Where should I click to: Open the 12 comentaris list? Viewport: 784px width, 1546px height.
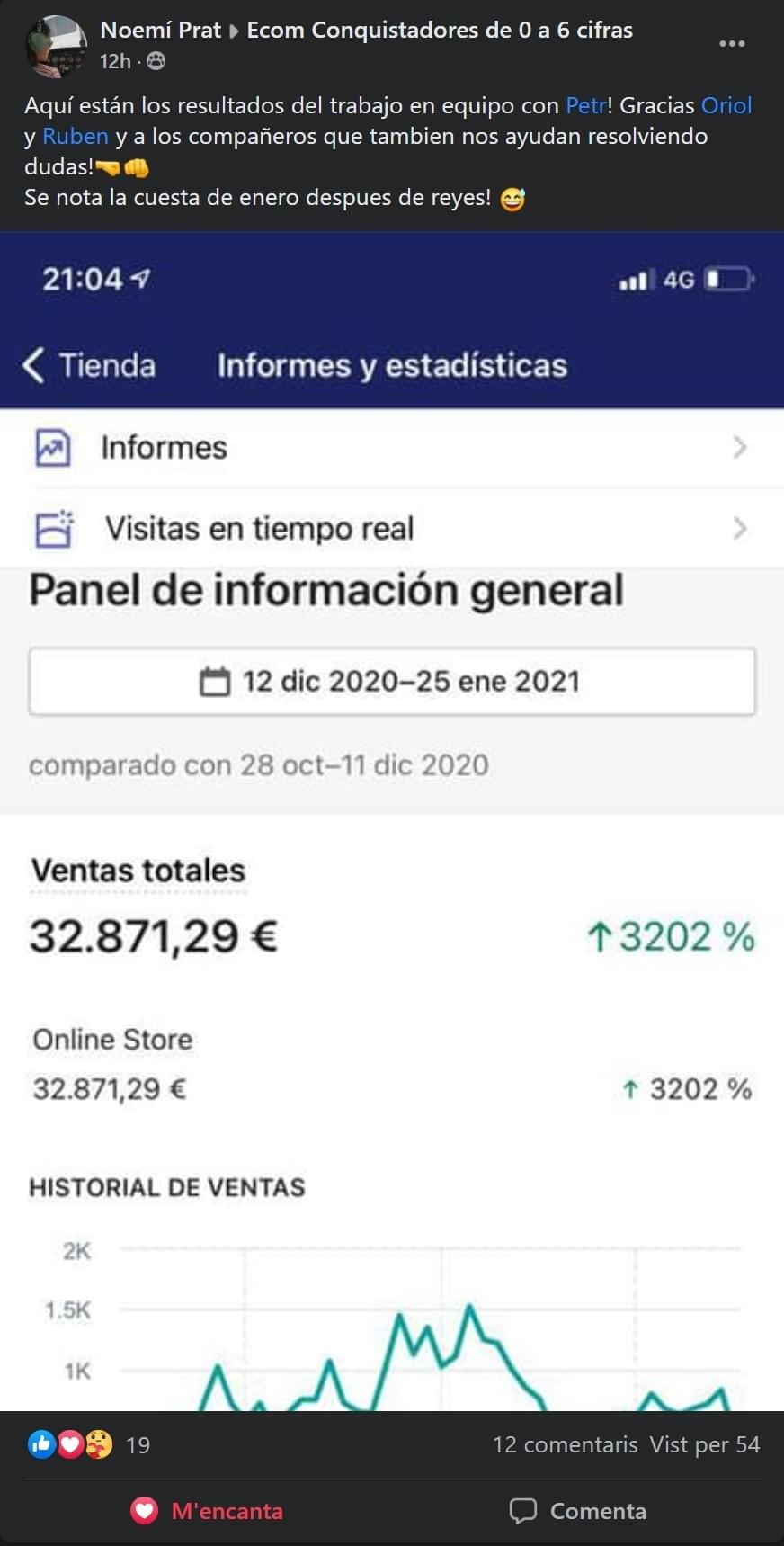[566, 1444]
